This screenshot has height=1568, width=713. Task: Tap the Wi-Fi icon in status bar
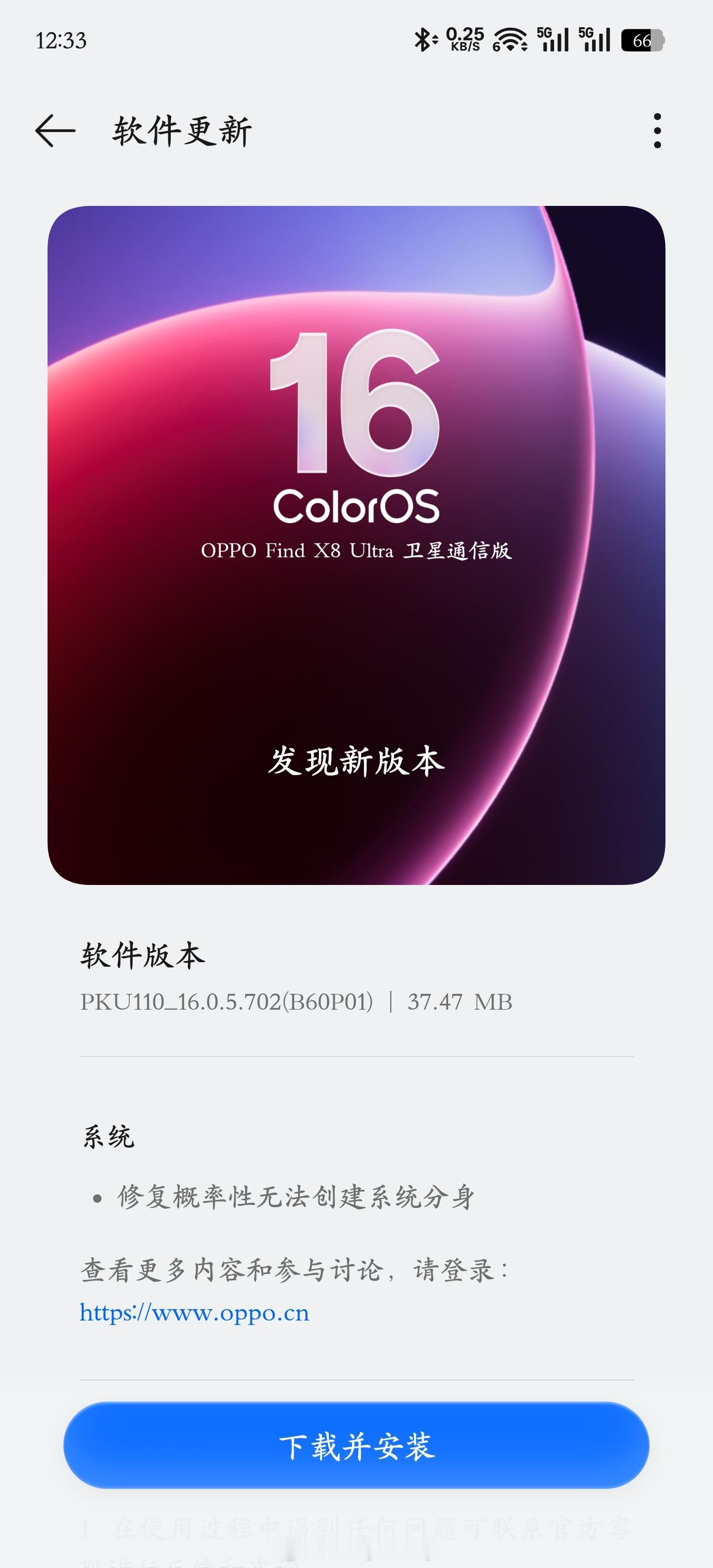pyautogui.click(x=511, y=38)
